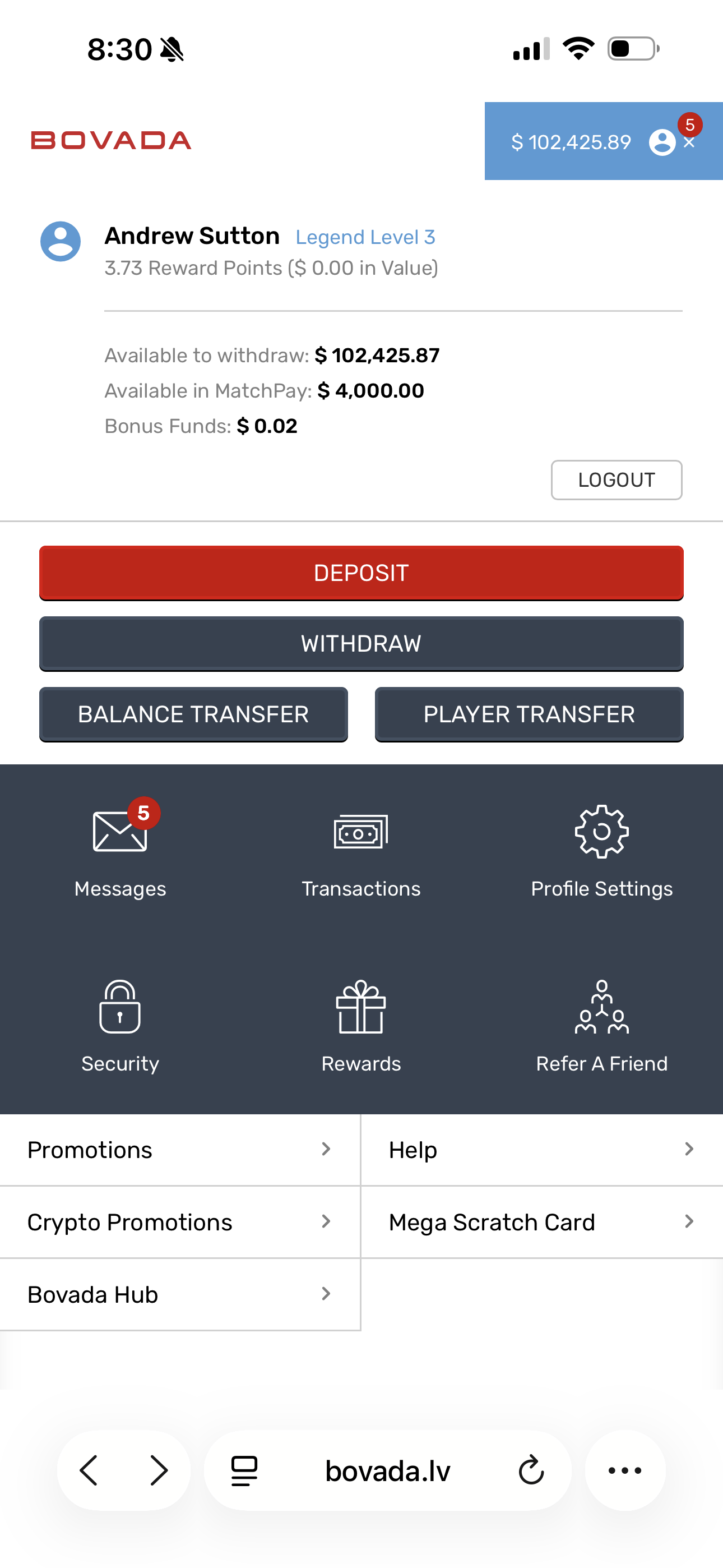
Task: Select Balance Transfer
Action: [x=193, y=714]
